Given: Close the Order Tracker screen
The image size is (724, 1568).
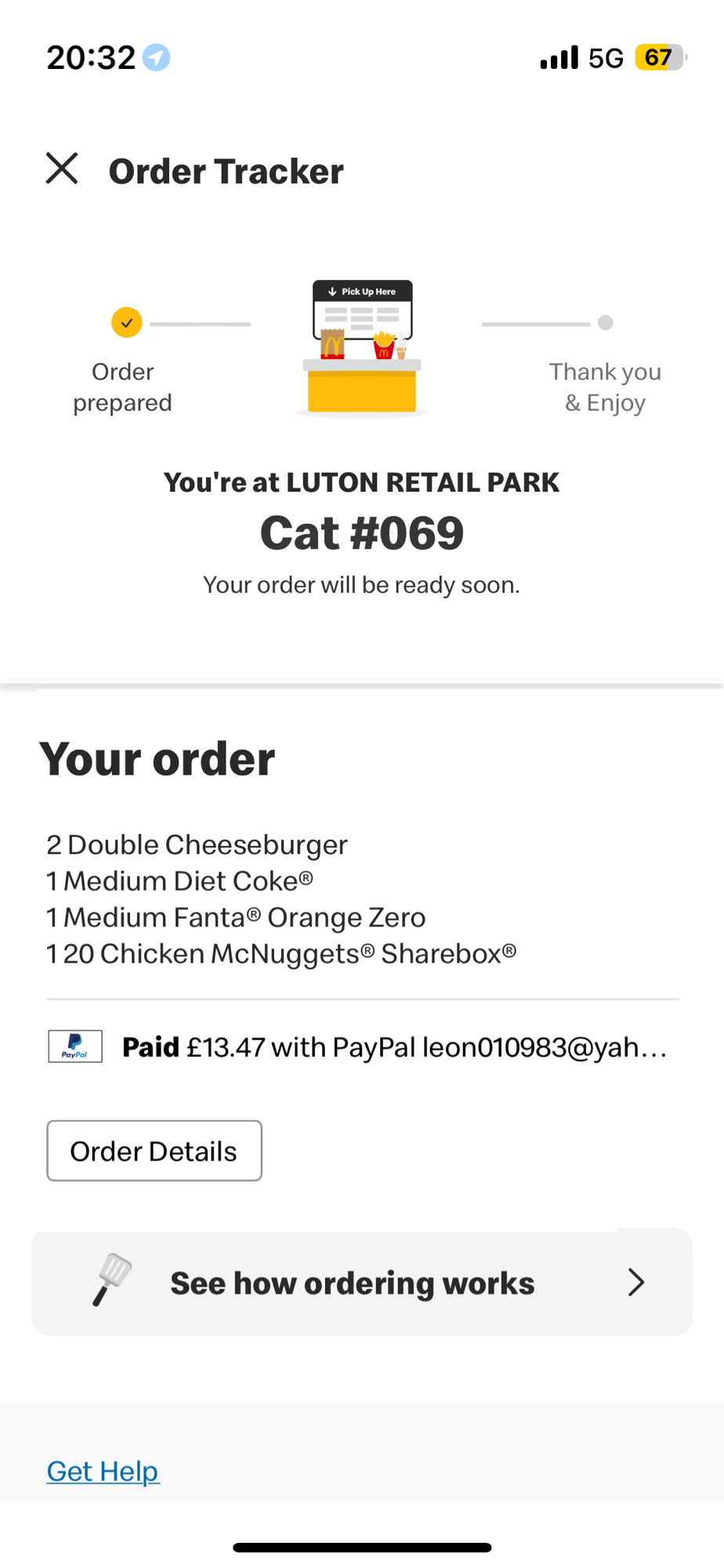Looking at the screenshot, I should [62, 169].
